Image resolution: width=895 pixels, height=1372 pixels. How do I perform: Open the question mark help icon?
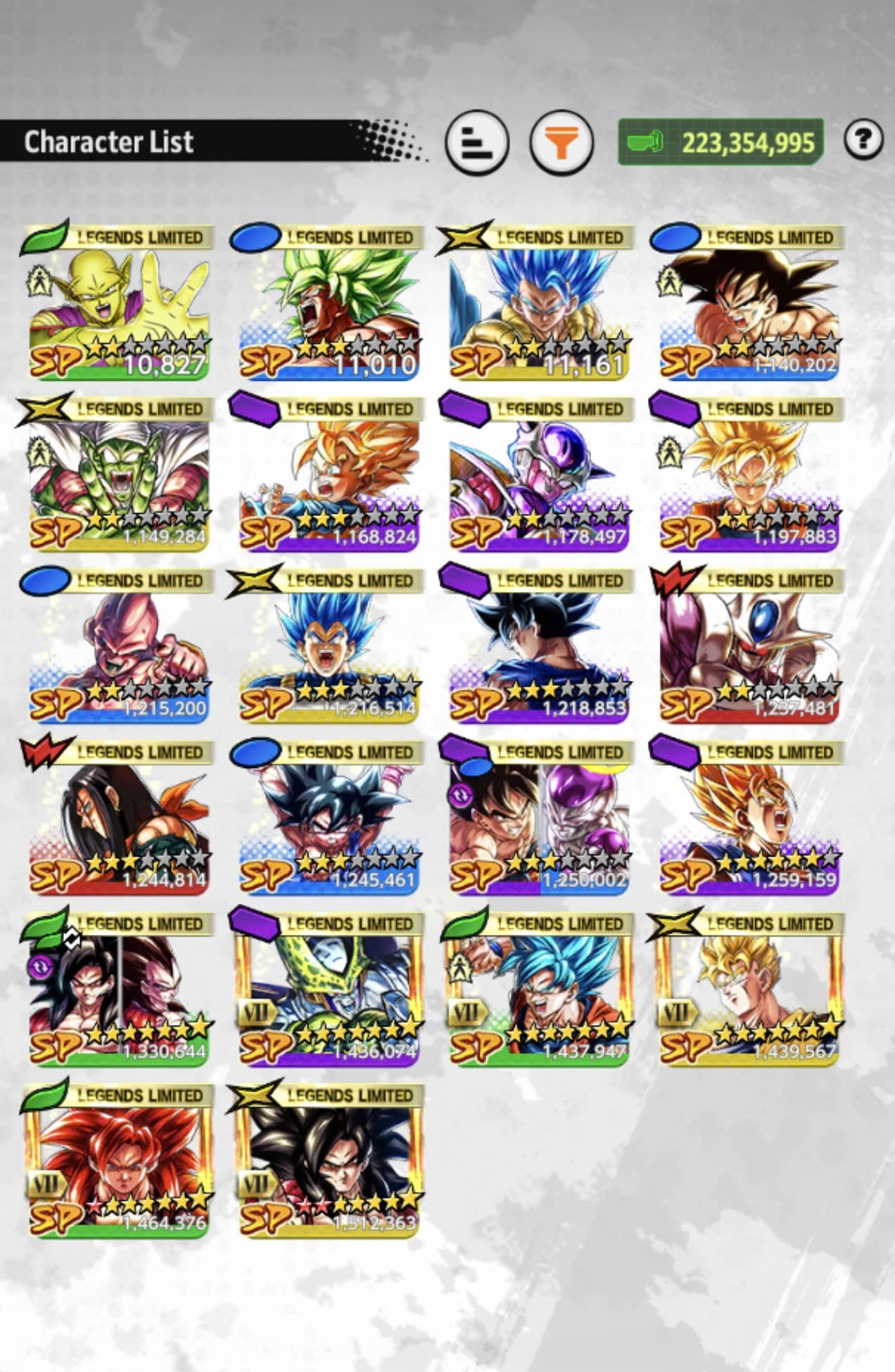(863, 139)
